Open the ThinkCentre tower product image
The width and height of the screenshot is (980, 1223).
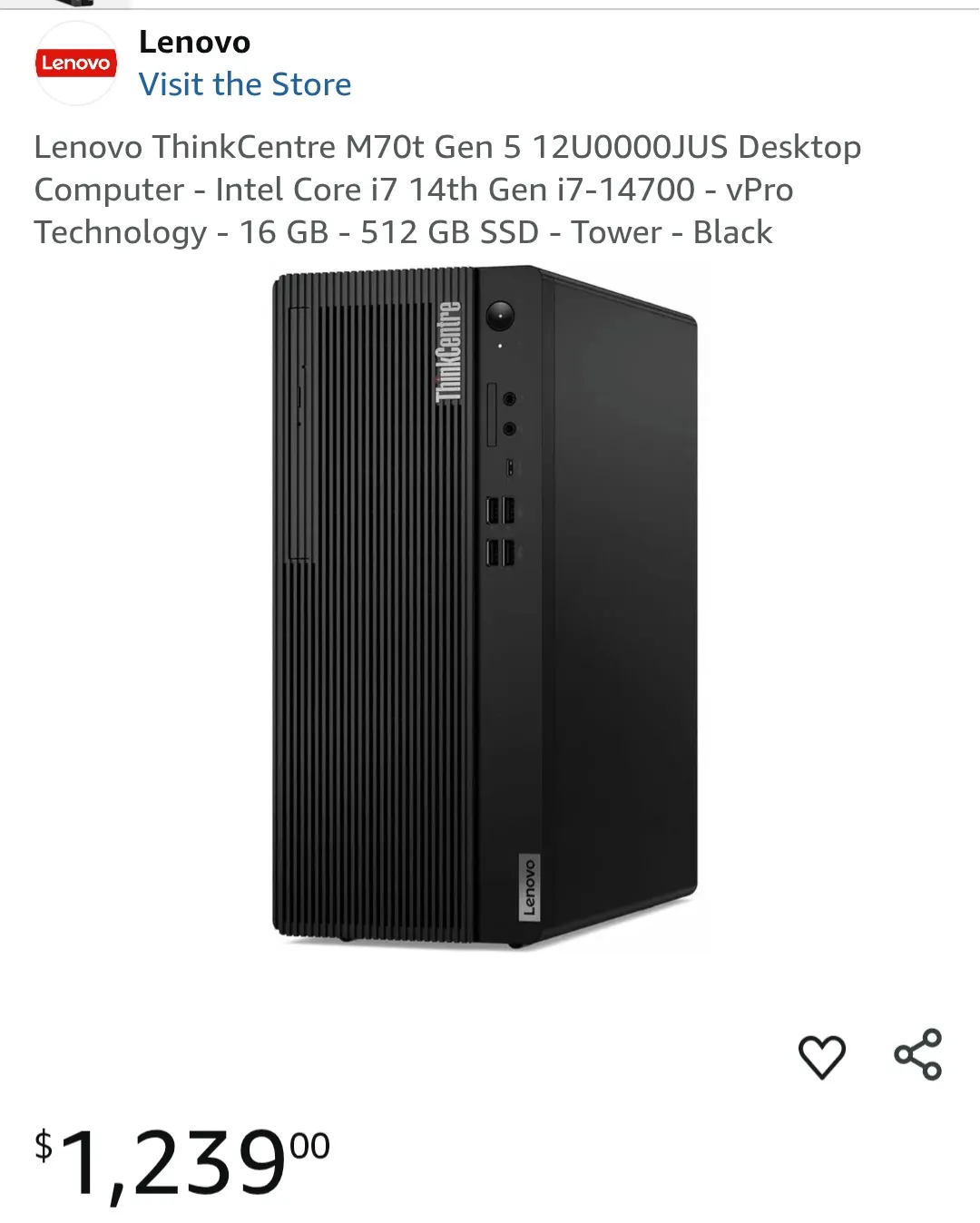point(485,608)
